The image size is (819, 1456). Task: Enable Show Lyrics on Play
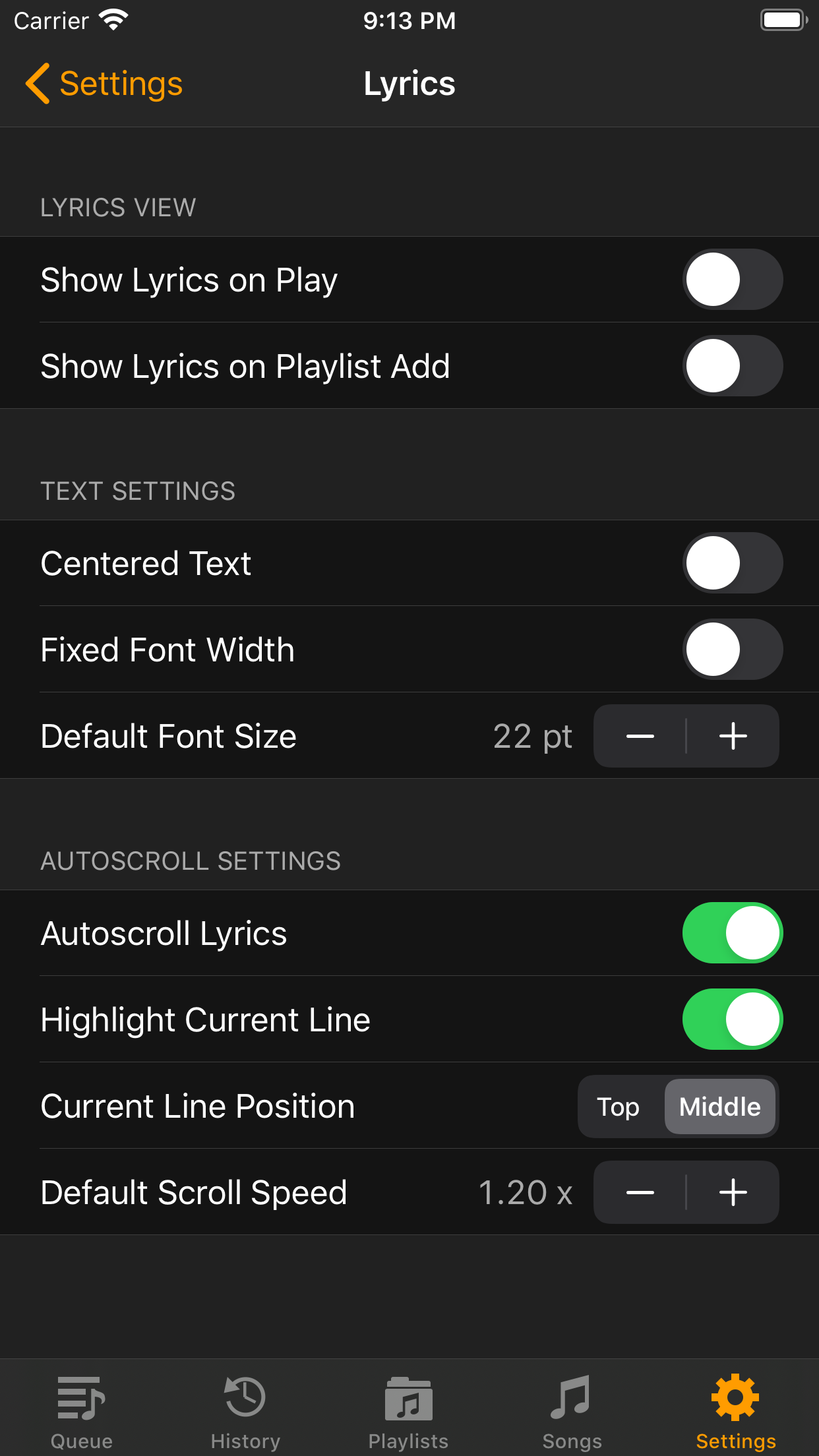pyautogui.click(x=732, y=280)
